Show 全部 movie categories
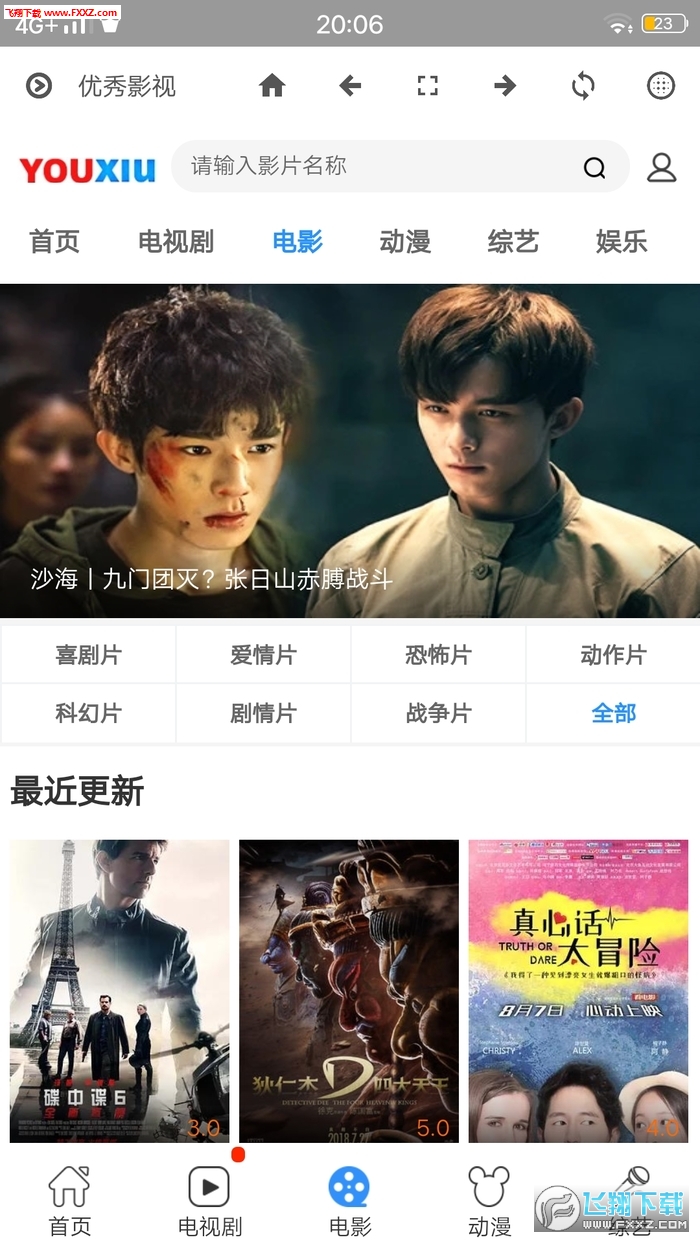Screen dimensions: 700x1244 click(613, 713)
